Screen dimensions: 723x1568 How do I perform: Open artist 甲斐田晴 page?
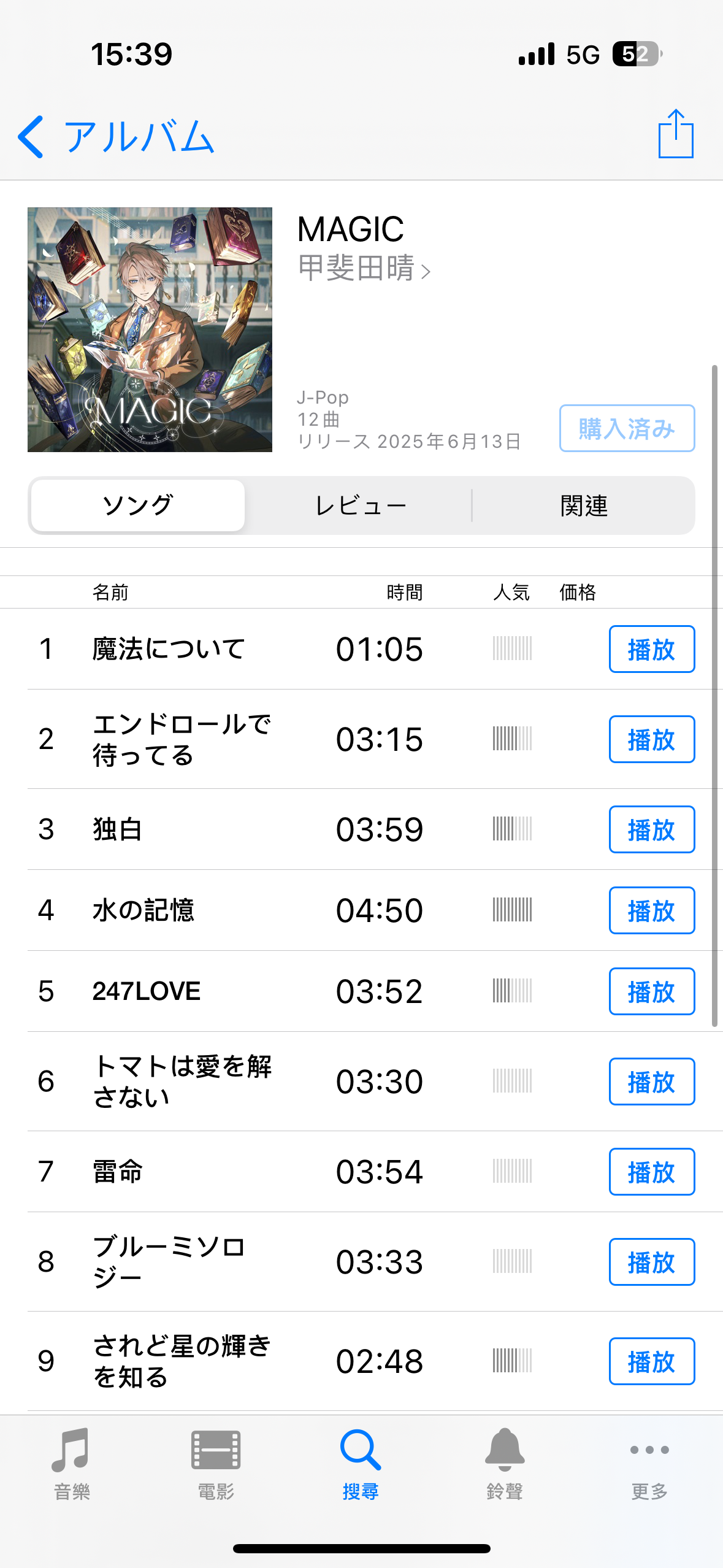[364, 268]
